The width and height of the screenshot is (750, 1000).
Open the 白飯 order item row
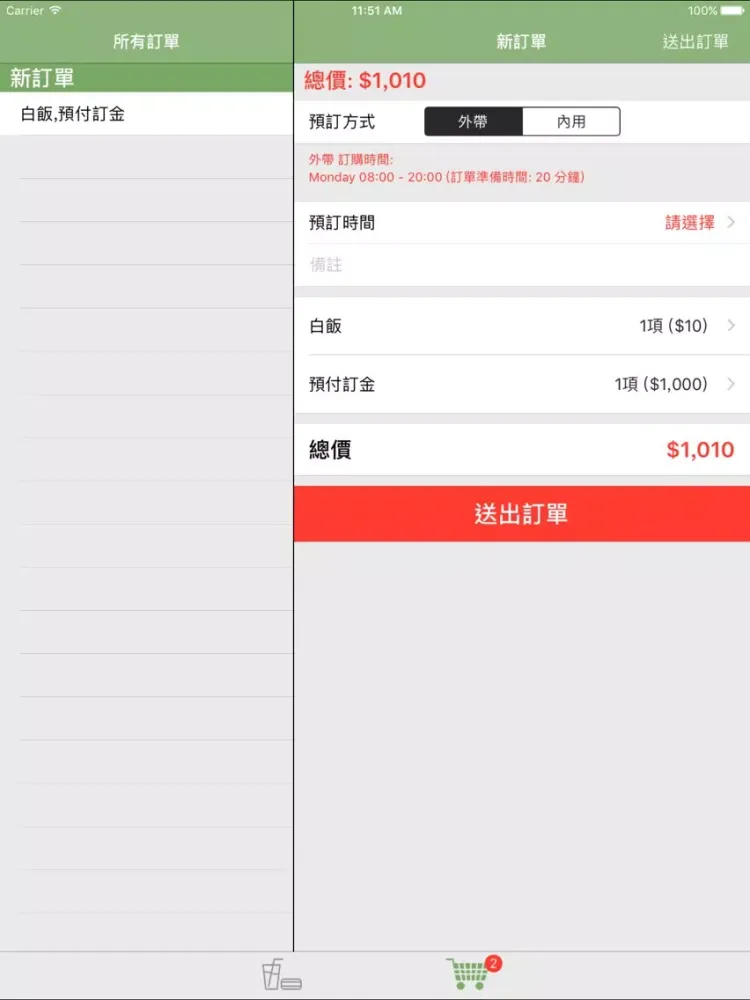click(521, 326)
